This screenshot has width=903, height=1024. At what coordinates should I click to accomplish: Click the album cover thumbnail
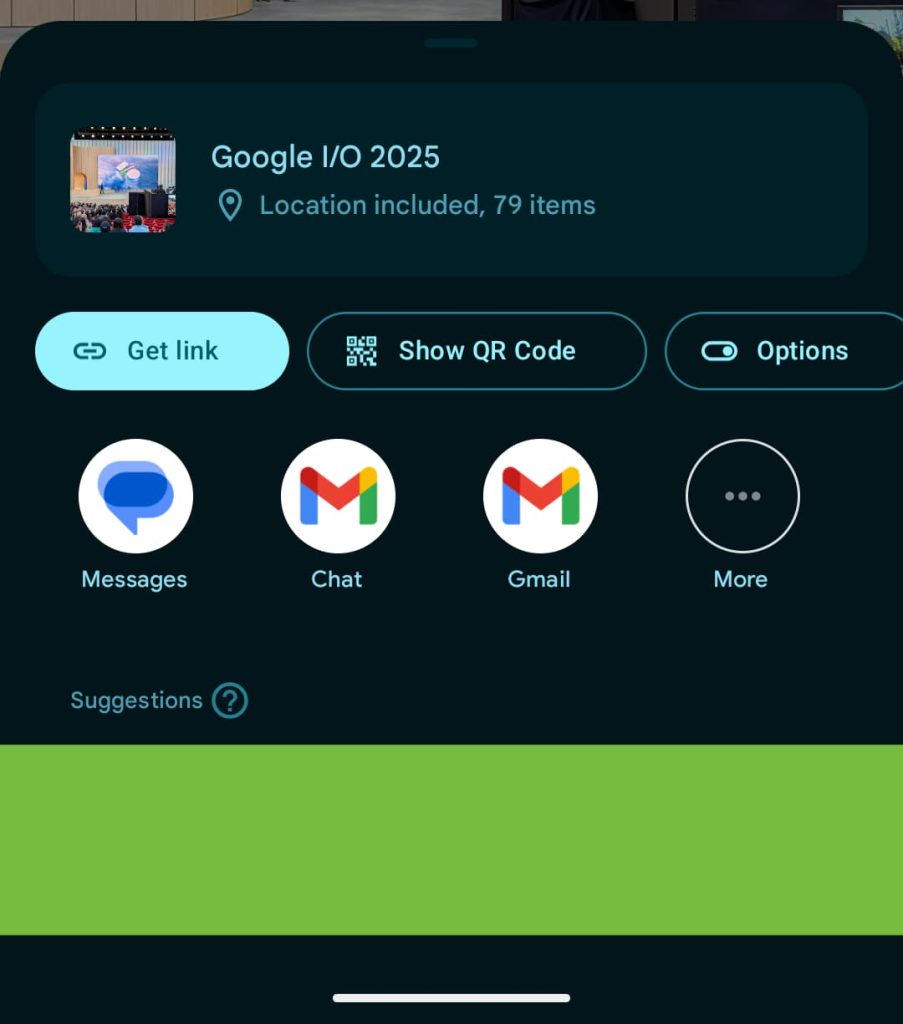pyautogui.click(x=123, y=179)
